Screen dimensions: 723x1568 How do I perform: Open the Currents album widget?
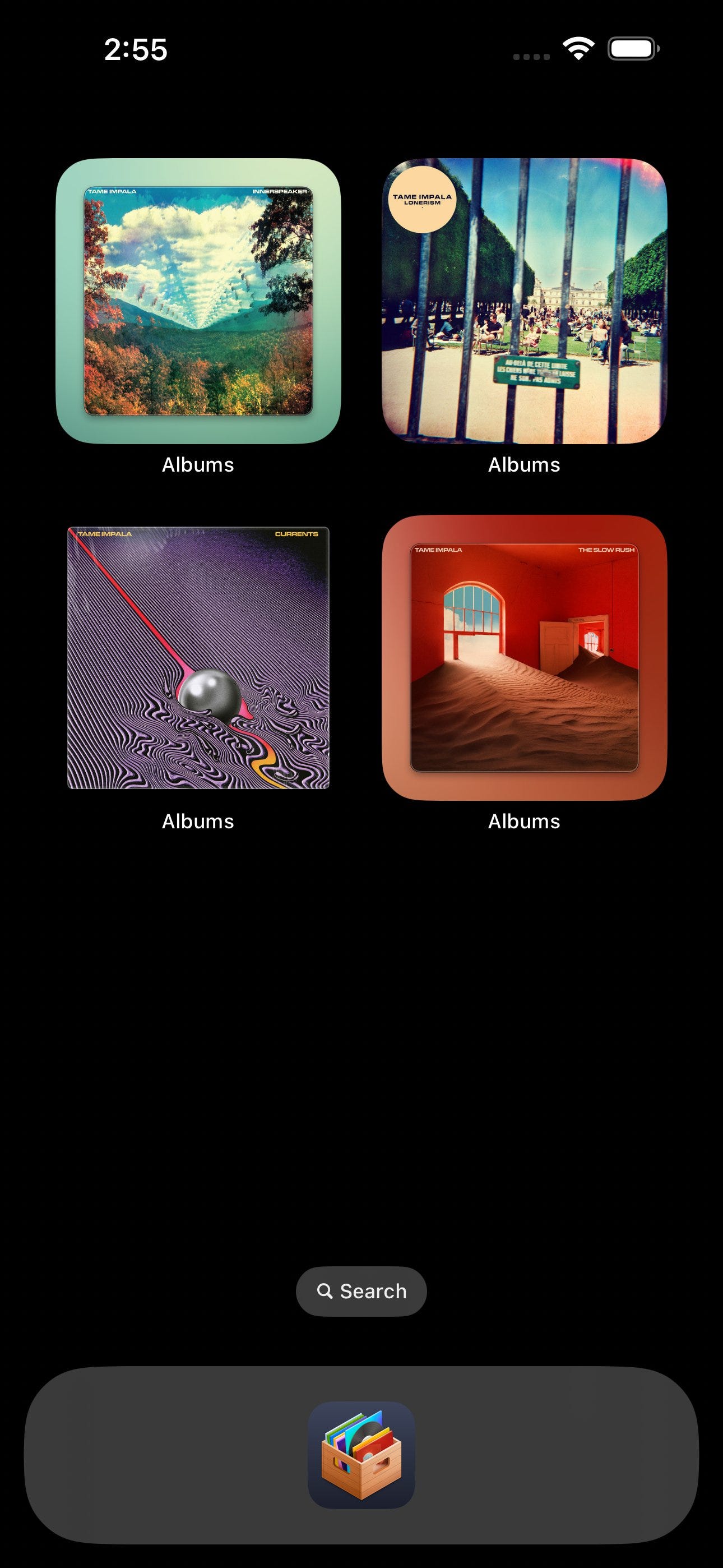pyautogui.click(x=198, y=657)
